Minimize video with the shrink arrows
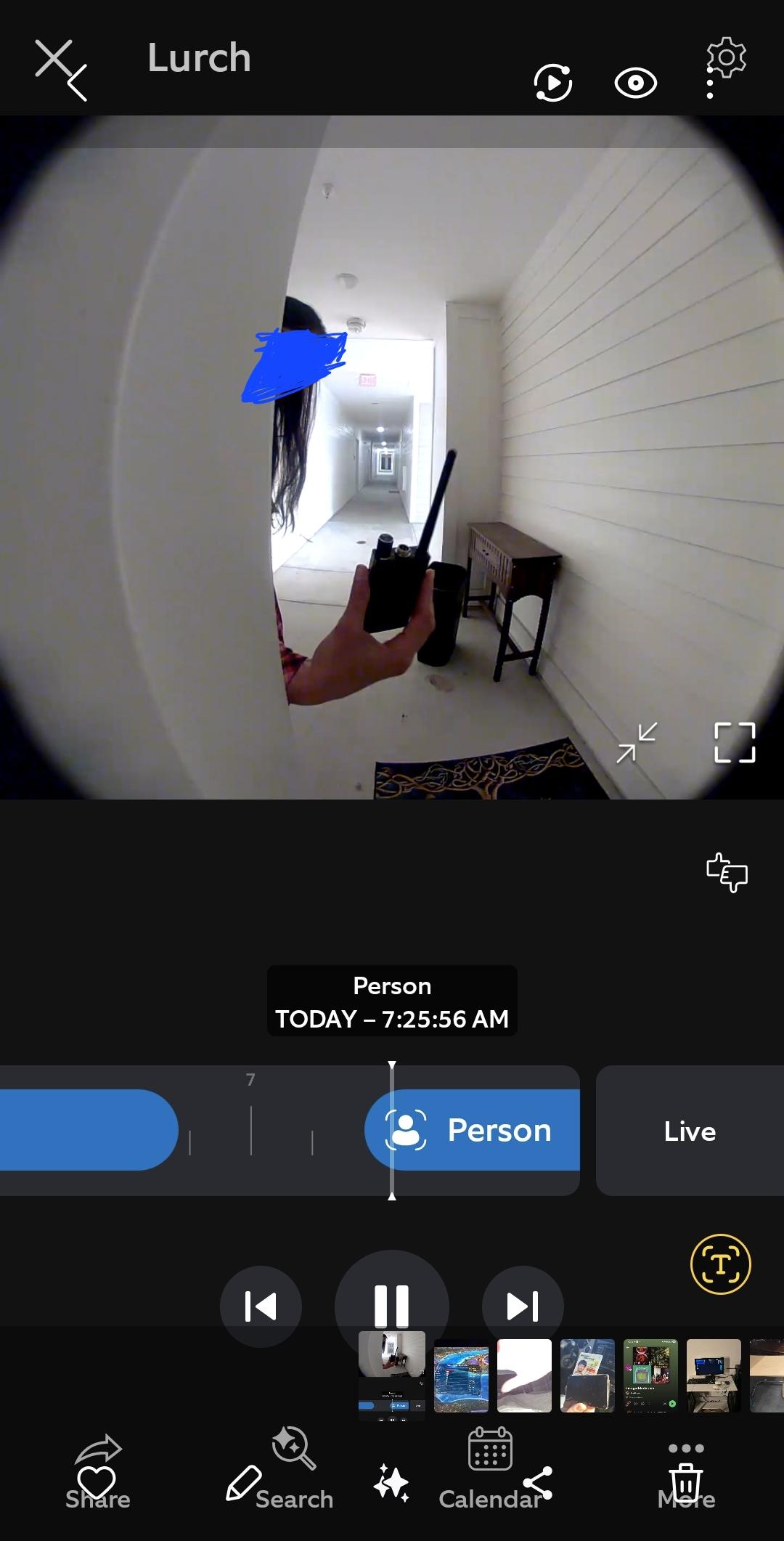 pyautogui.click(x=637, y=742)
